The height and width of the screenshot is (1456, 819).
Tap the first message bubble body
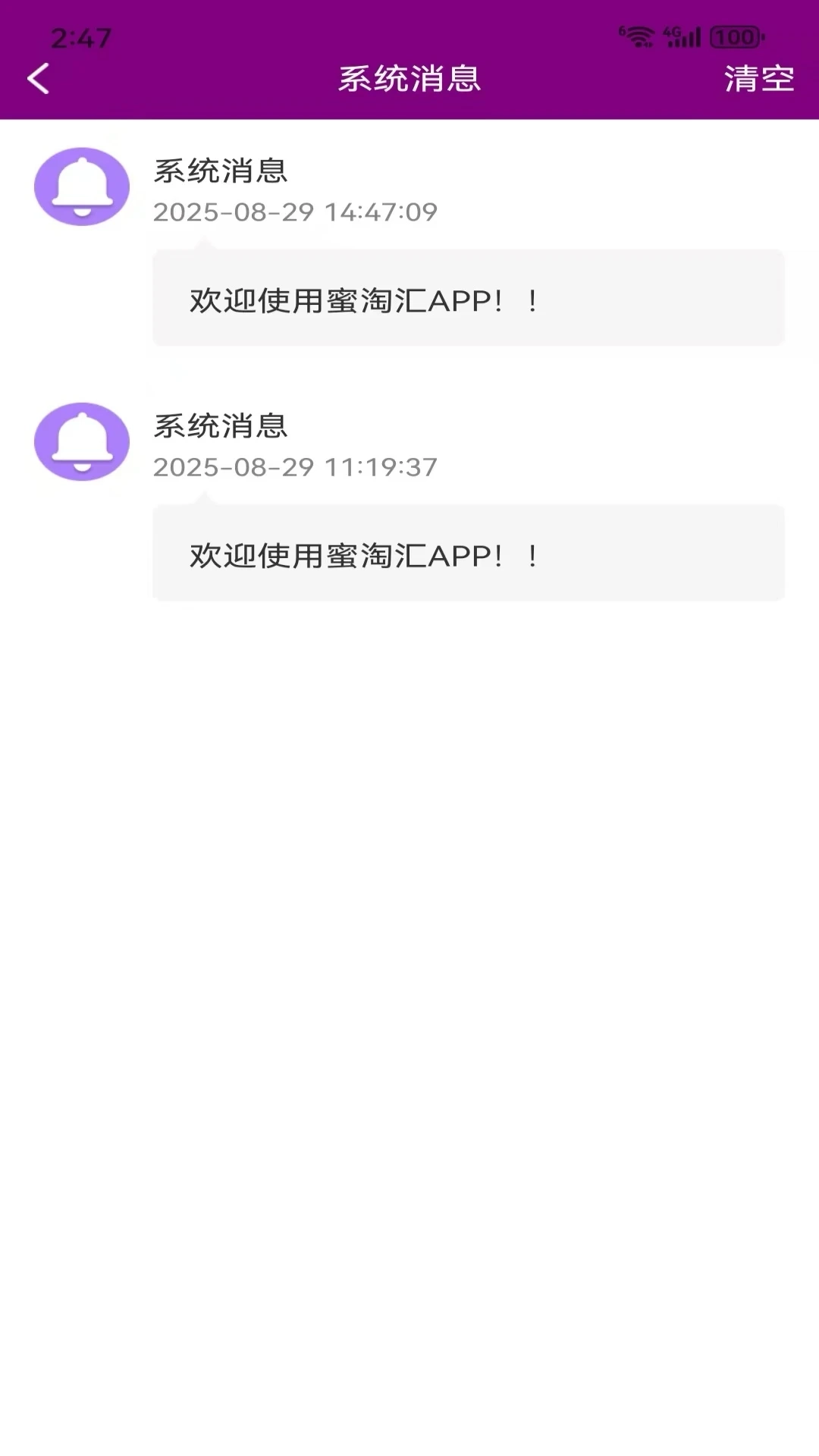[469, 300]
